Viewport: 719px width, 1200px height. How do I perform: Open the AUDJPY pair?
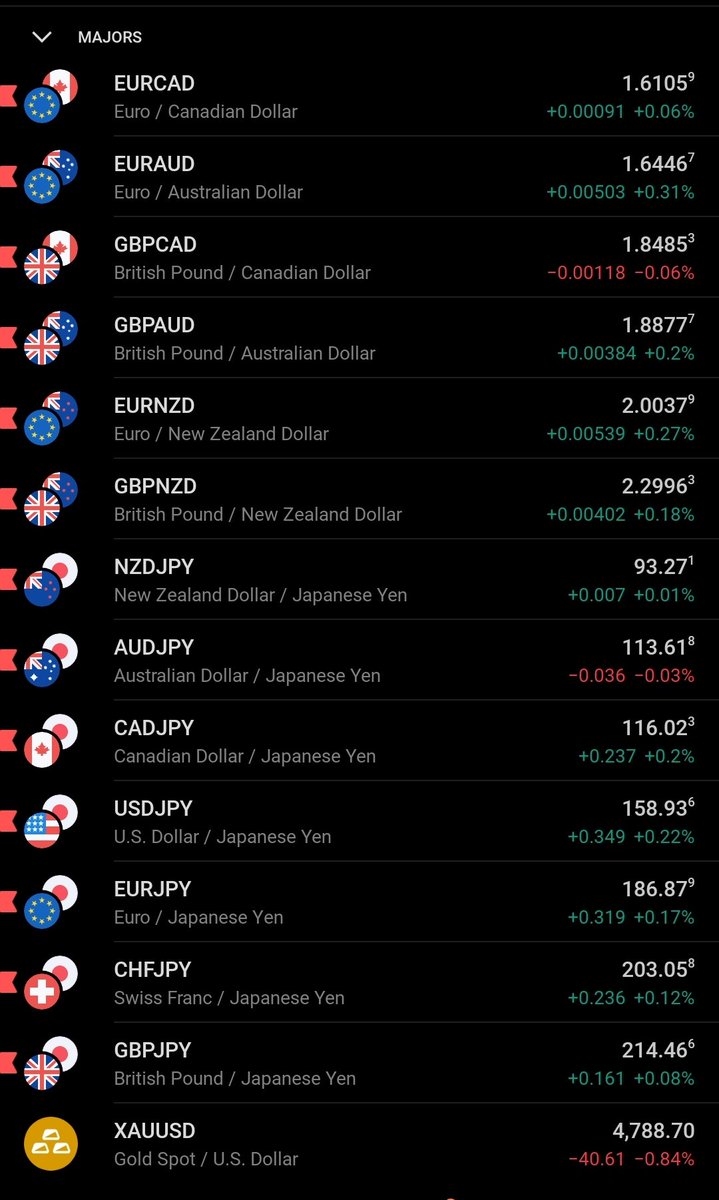point(360,660)
